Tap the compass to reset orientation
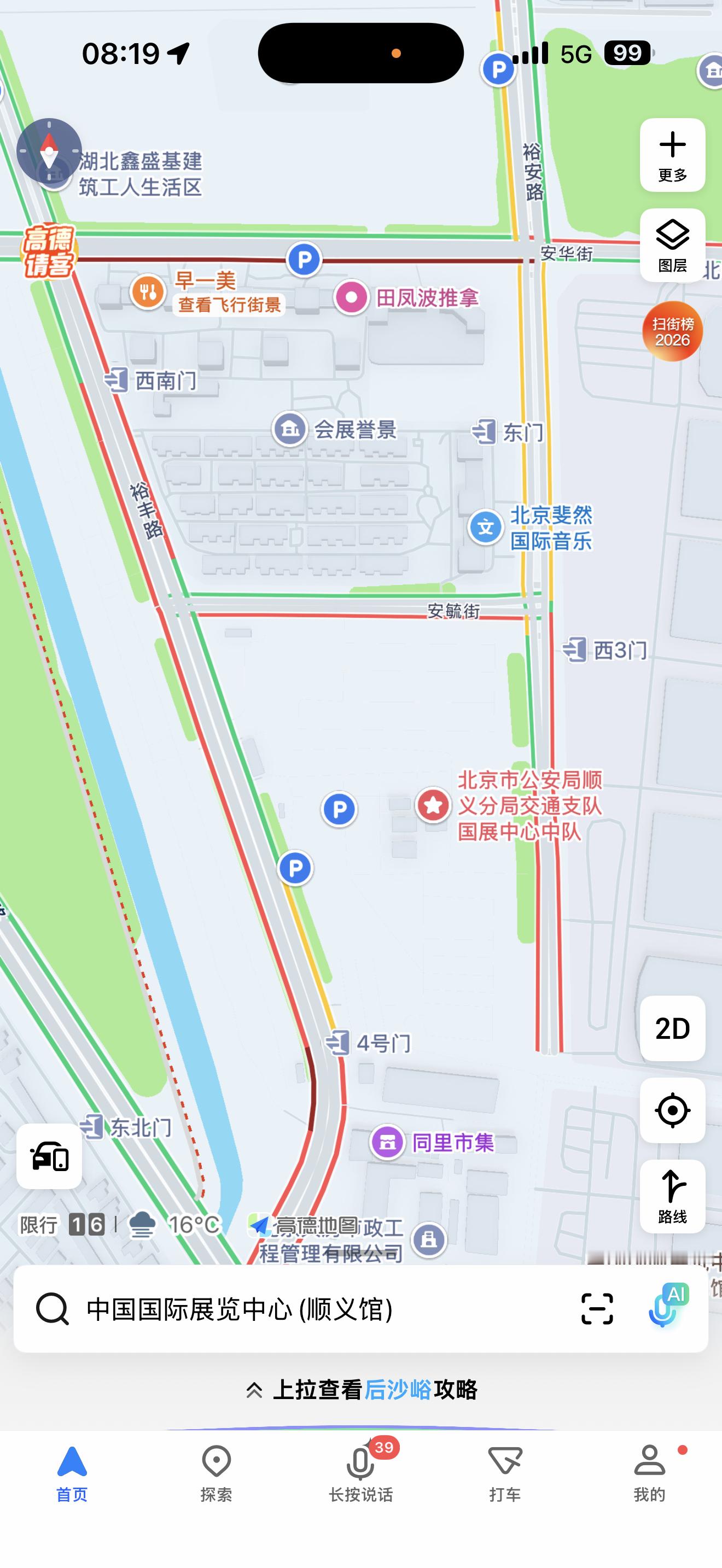This screenshot has height=1568, width=722. click(49, 150)
